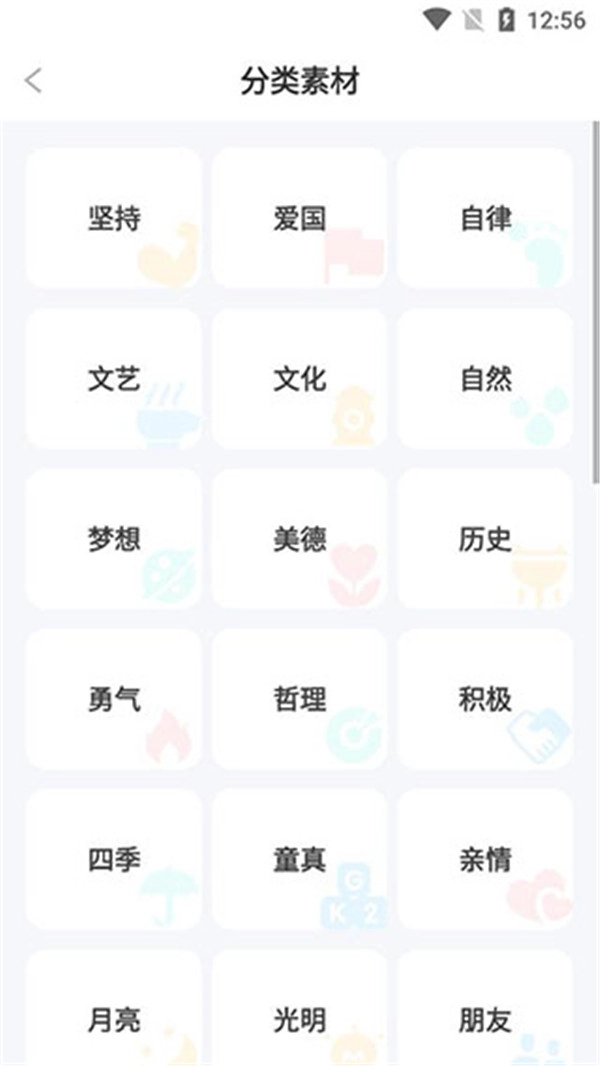Tap the 勇气 category card
Screen dimensions: 600x1066
(x=113, y=699)
